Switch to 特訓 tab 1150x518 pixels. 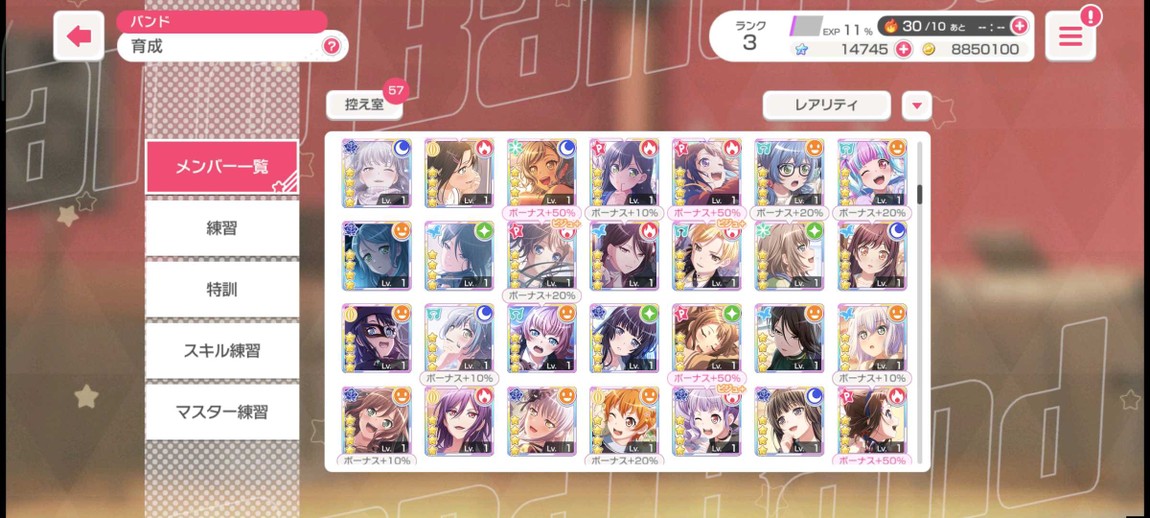coord(222,289)
